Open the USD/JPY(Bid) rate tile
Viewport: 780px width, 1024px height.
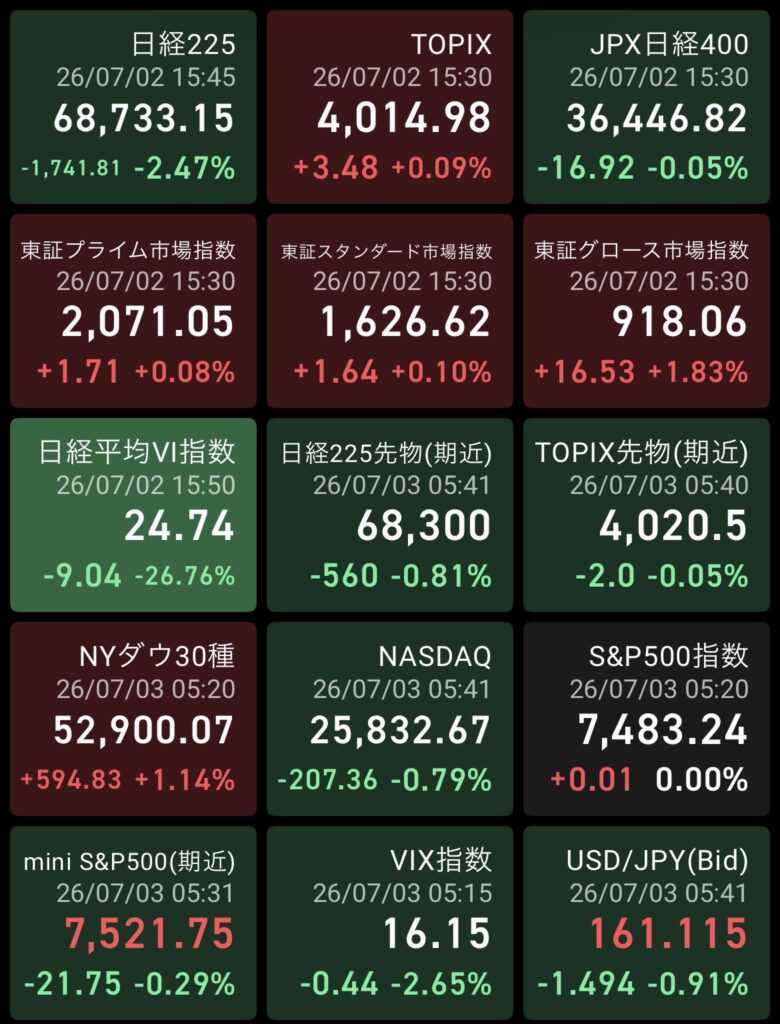tap(647, 922)
